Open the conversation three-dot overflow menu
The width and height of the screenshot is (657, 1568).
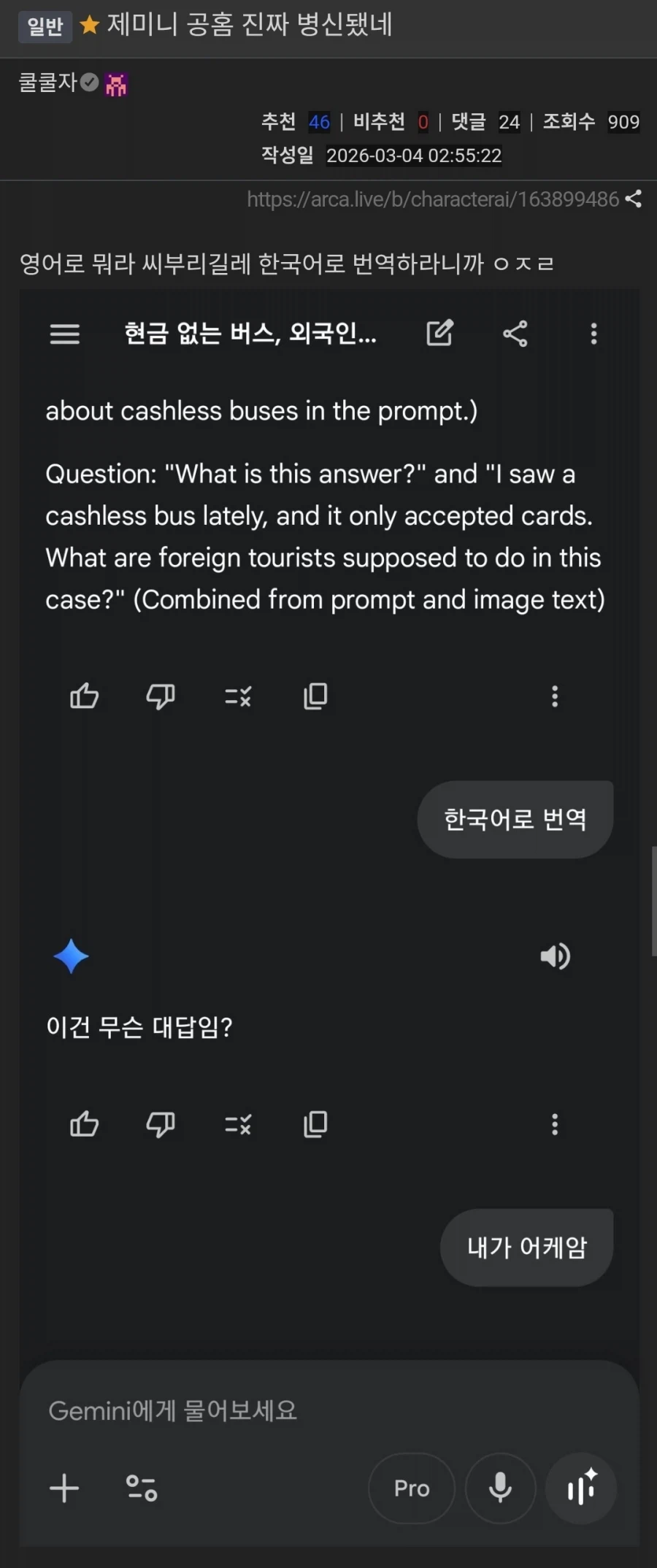coord(593,334)
